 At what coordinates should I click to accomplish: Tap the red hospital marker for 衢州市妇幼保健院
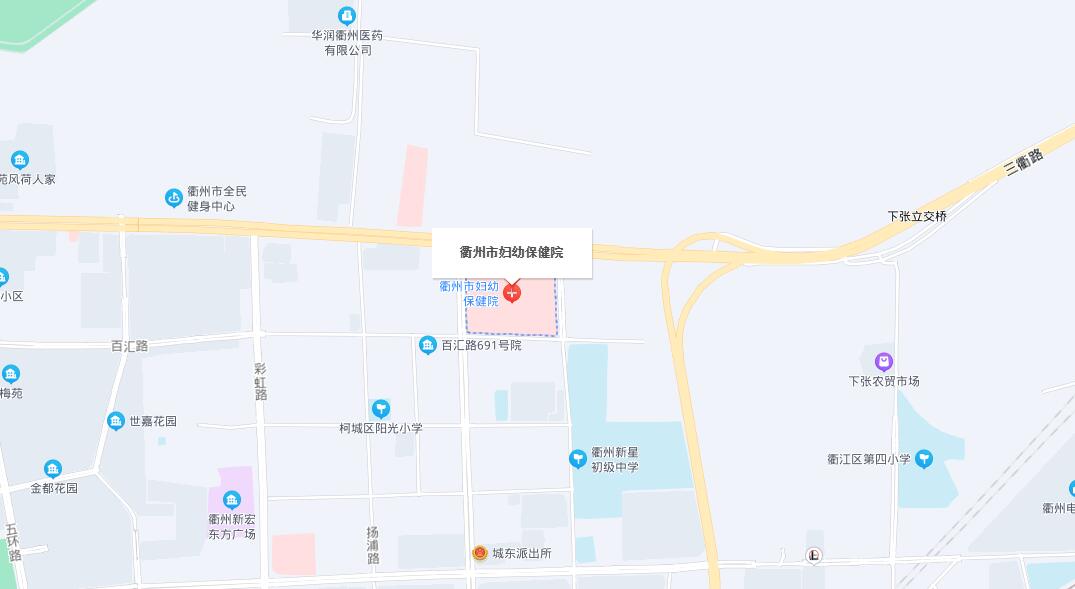pyautogui.click(x=512, y=293)
